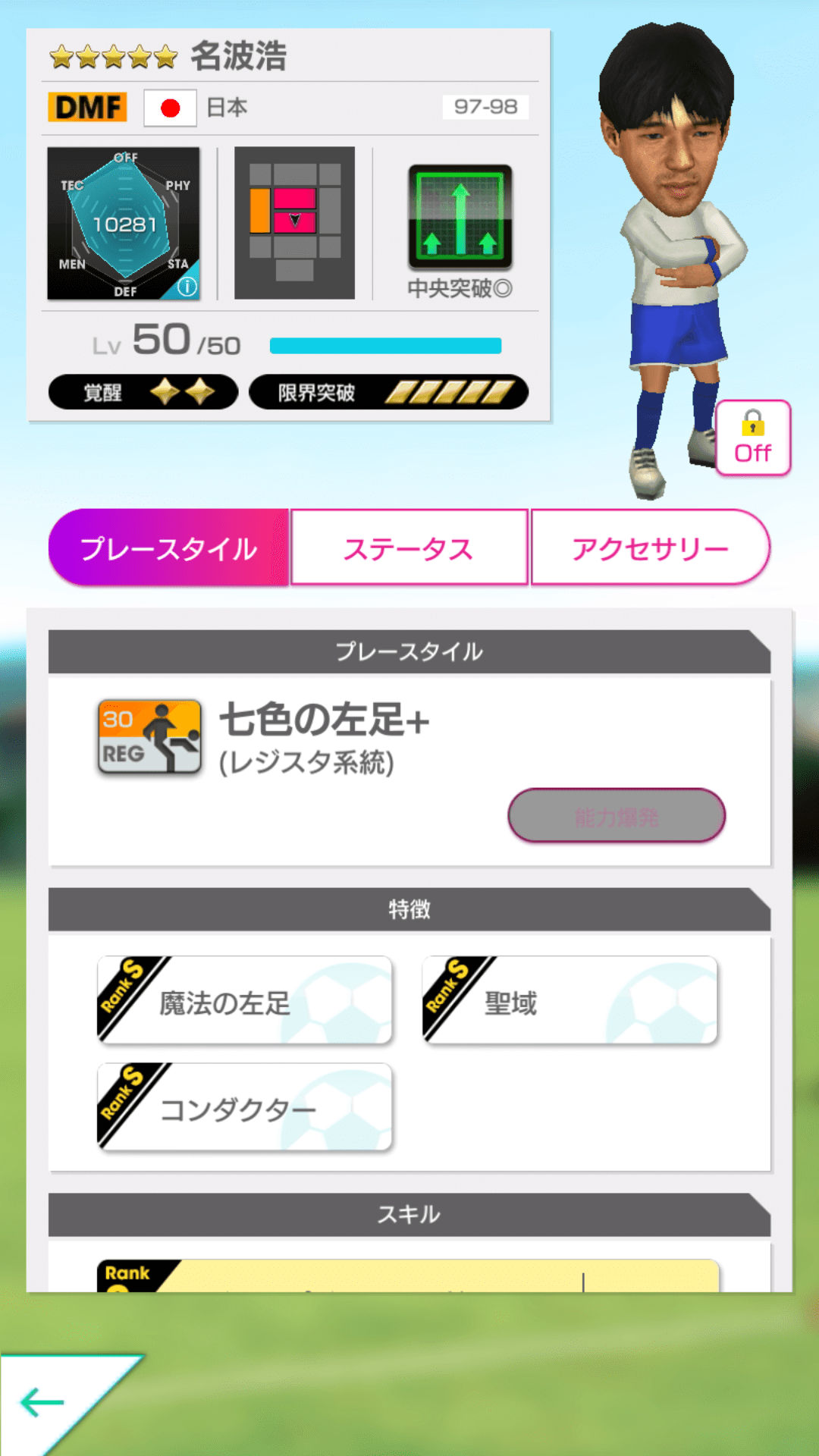Tap the 覚醒 awakening stars
The width and height of the screenshot is (819, 1456).
pos(143,391)
